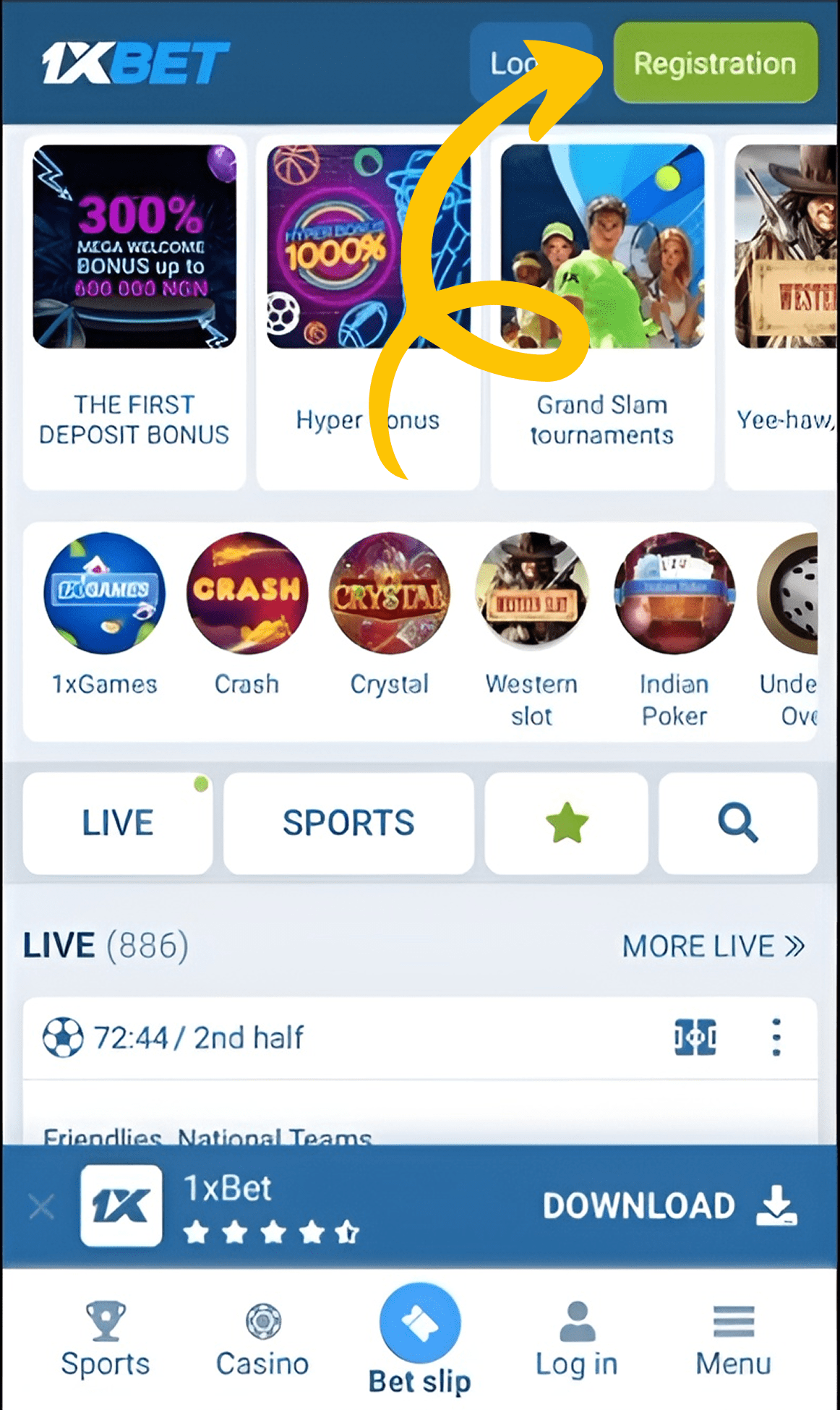Image resolution: width=840 pixels, height=1410 pixels.
Task: Switch to the SPORTS tab
Action: click(x=348, y=823)
